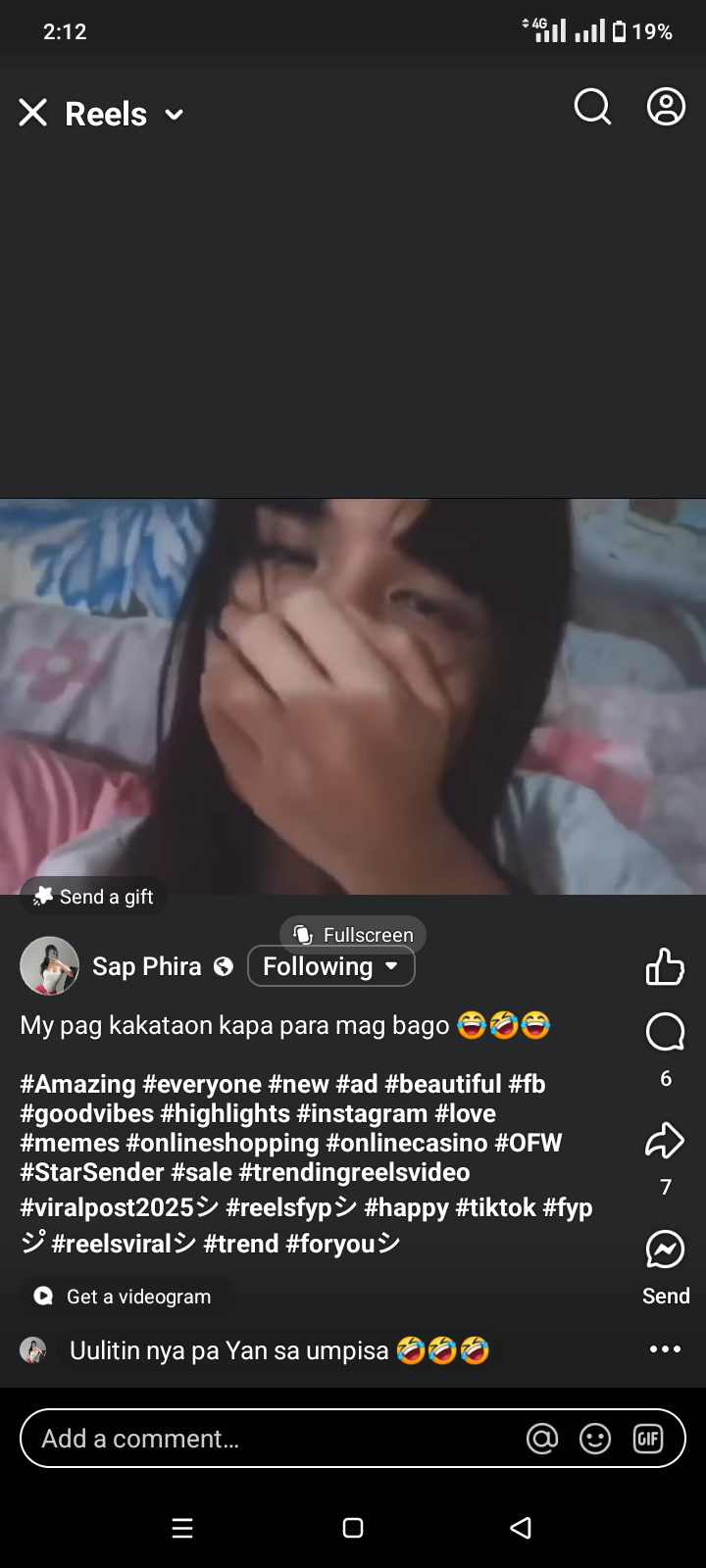Open Sap Phira's profile picture
The height and width of the screenshot is (1568, 706).
(x=49, y=965)
